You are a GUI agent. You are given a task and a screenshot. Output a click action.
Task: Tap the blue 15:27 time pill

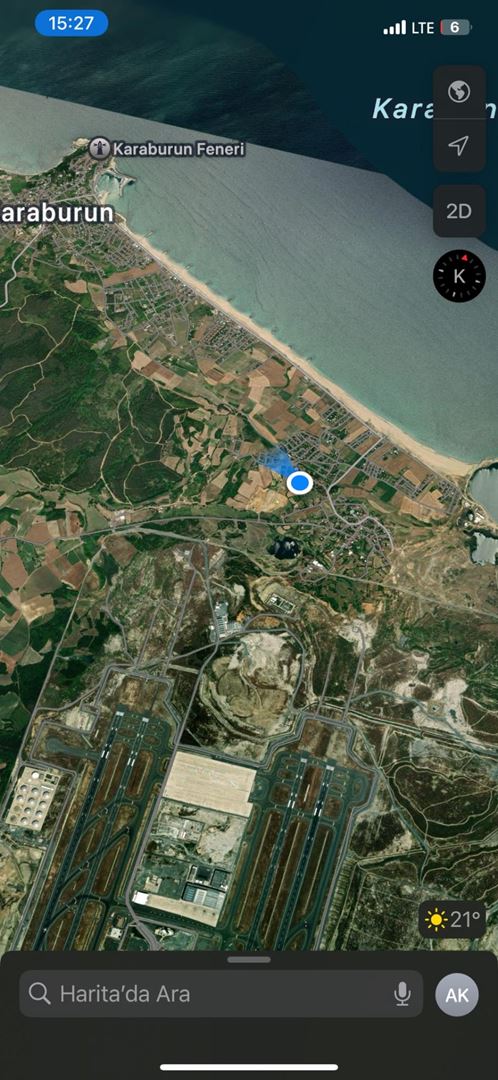point(71,23)
